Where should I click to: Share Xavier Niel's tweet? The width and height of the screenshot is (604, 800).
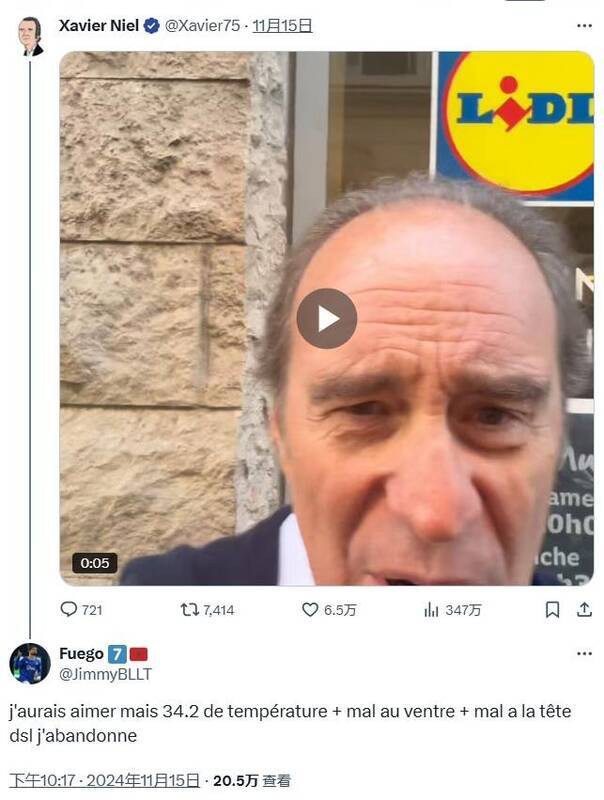tap(584, 609)
